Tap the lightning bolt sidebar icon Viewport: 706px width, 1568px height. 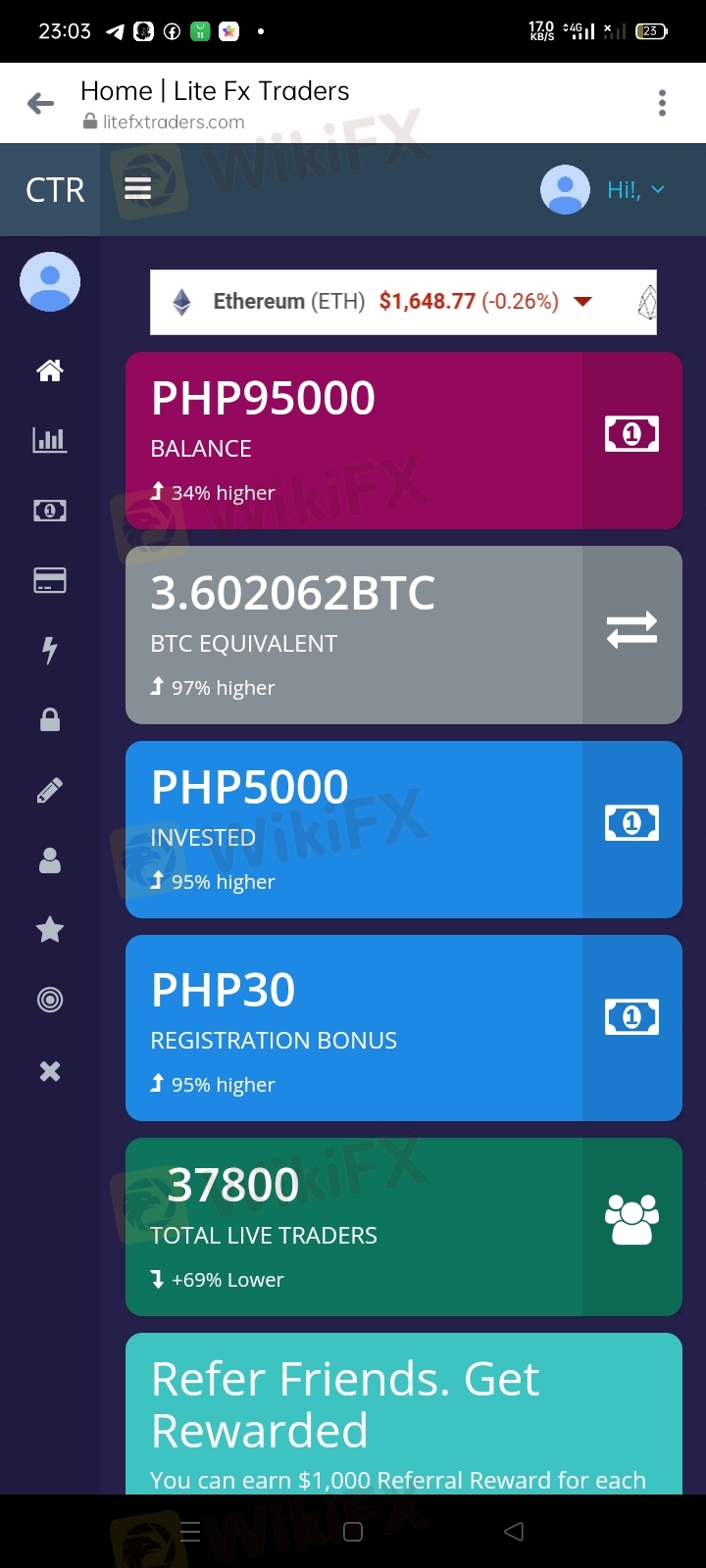tap(50, 650)
